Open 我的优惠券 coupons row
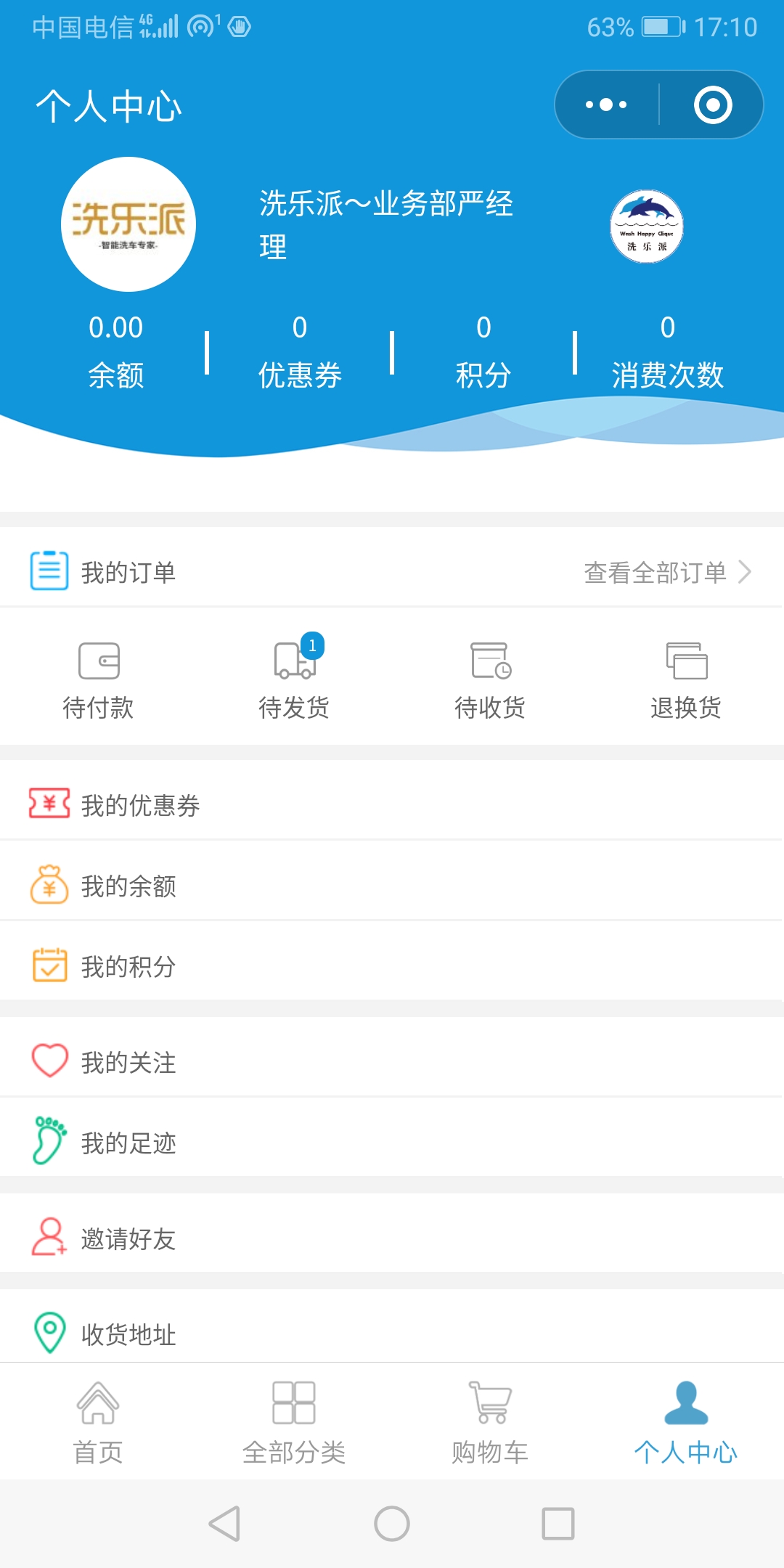Image resolution: width=784 pixels, height=1568 pixels. point(392,804)
